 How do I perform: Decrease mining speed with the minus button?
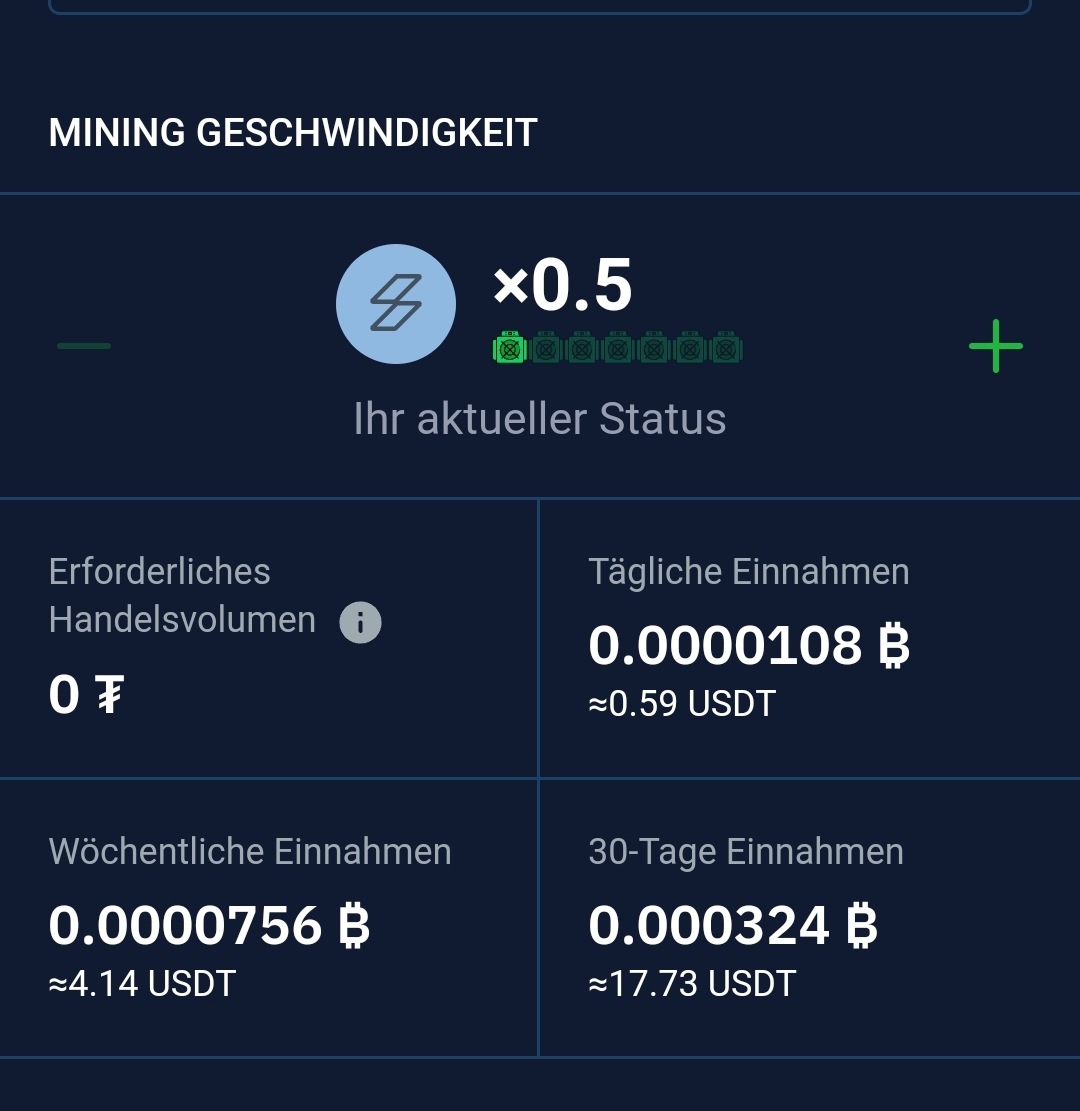[x=84, y=347]
